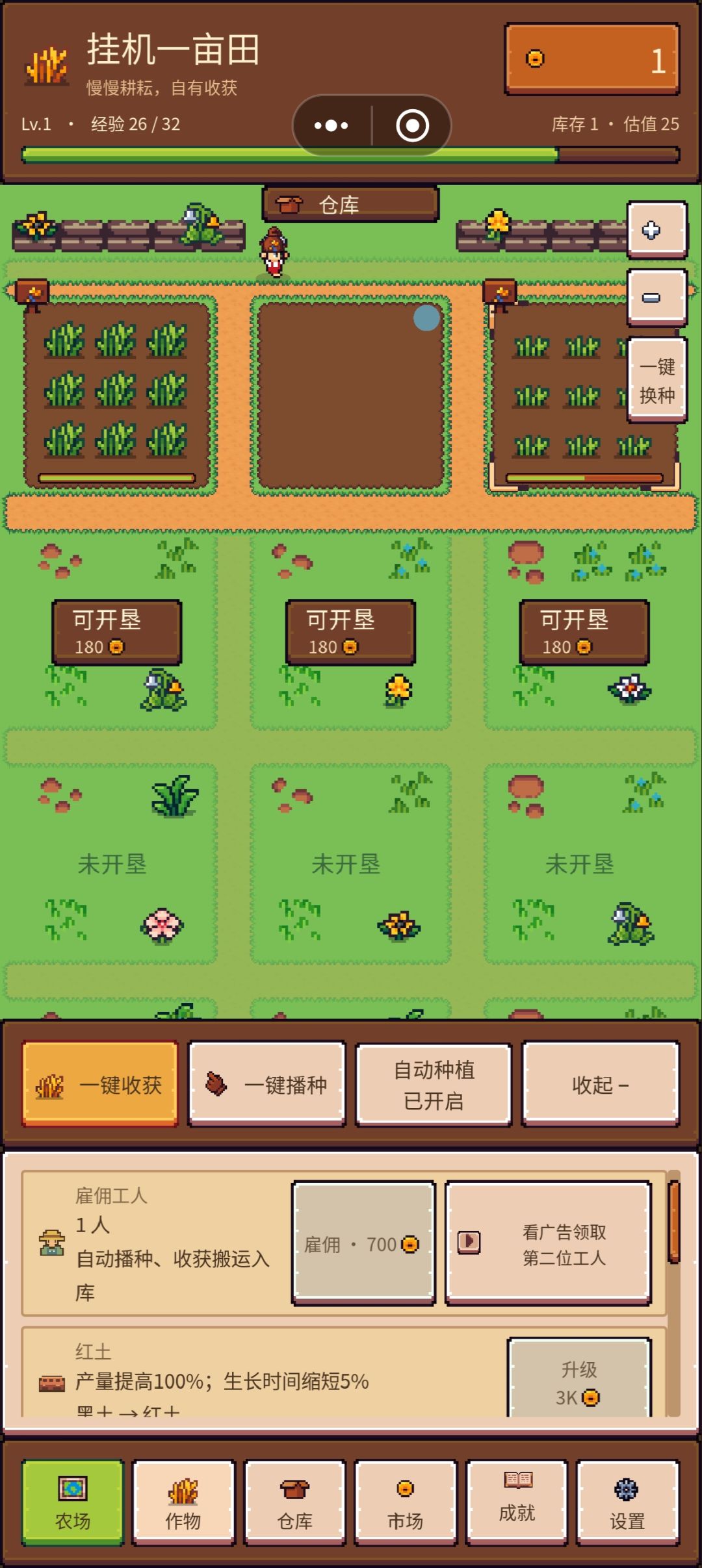The width and height of the screenshot is (702, 1568).
Task: Close the mini program via target icon
Action: click(413, 125)
